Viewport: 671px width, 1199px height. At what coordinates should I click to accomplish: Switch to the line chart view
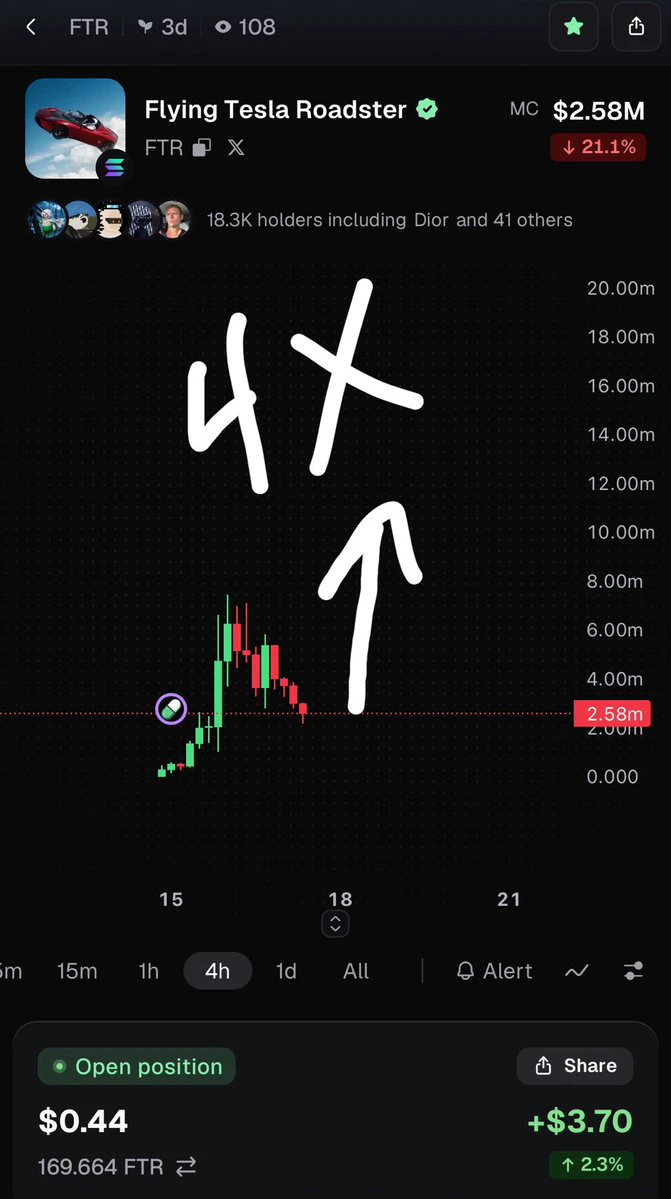pos(577,971)
